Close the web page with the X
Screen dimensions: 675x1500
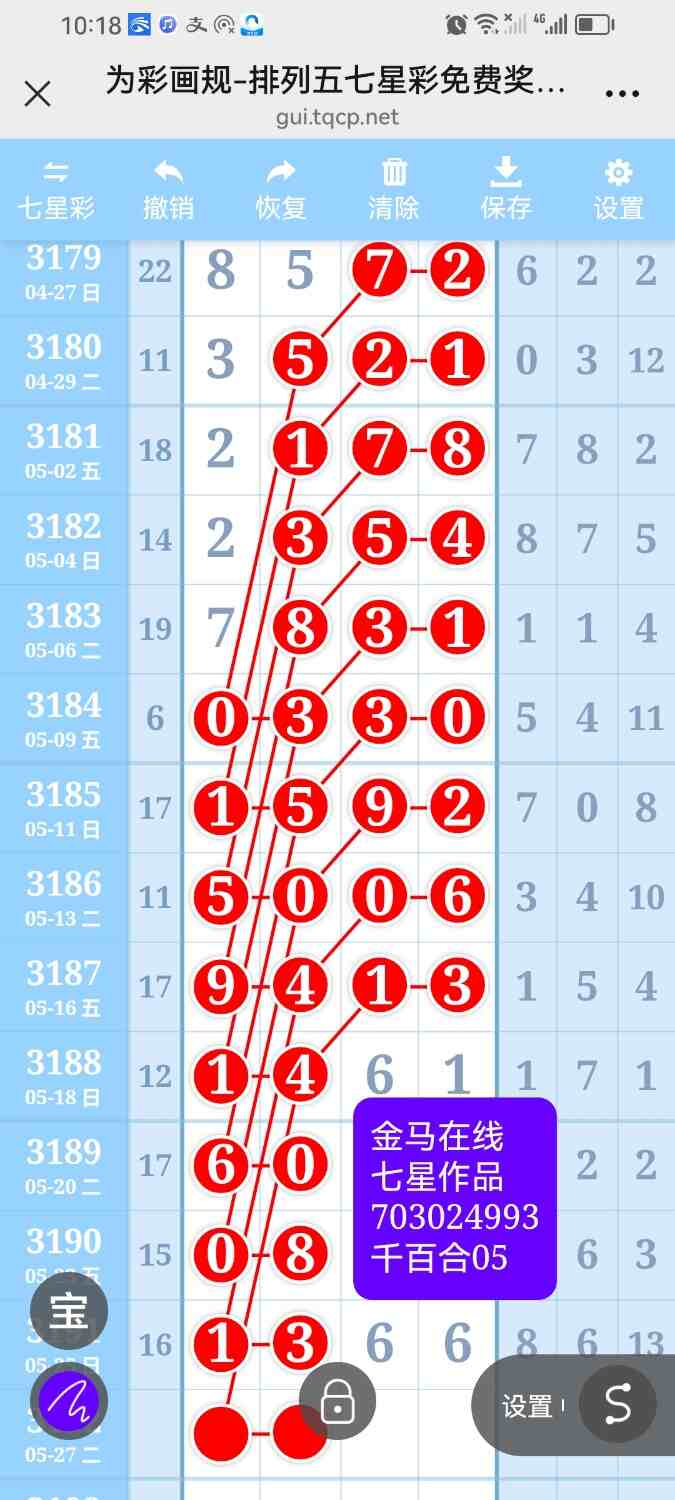coord(37,94)
